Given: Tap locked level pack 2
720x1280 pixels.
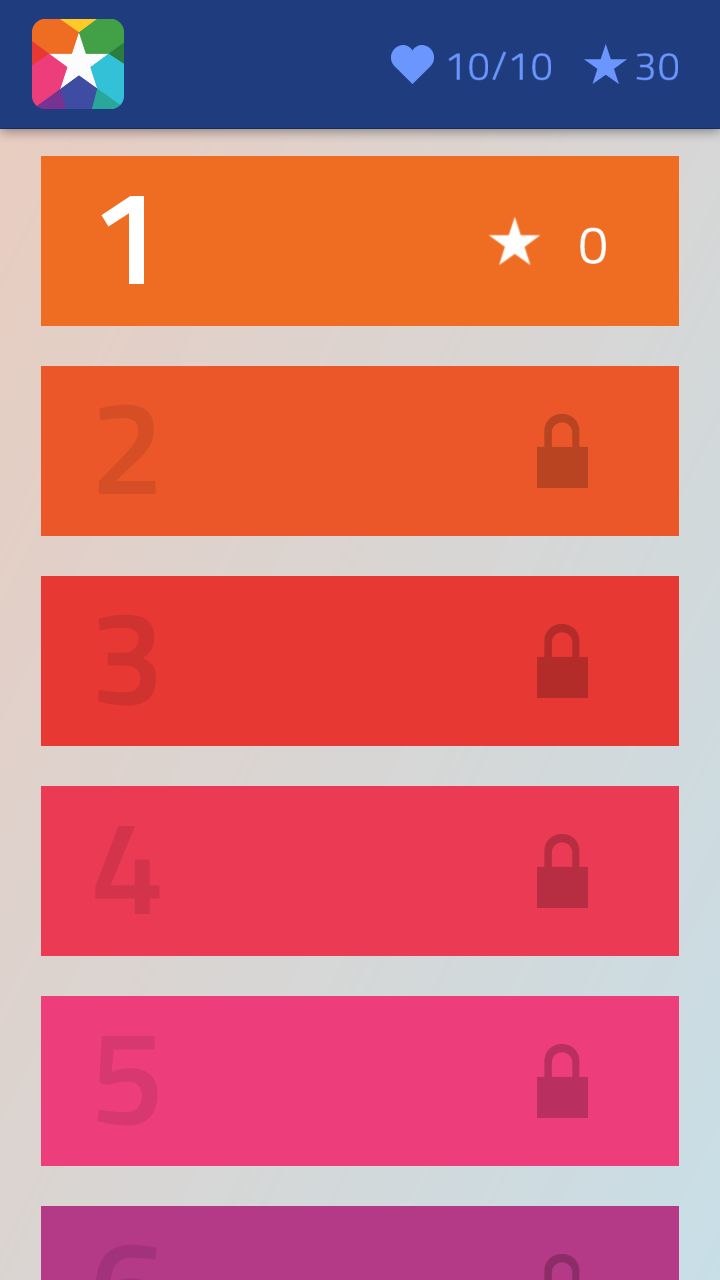Looking at the screenshot, I should click(x=360, y=451).
